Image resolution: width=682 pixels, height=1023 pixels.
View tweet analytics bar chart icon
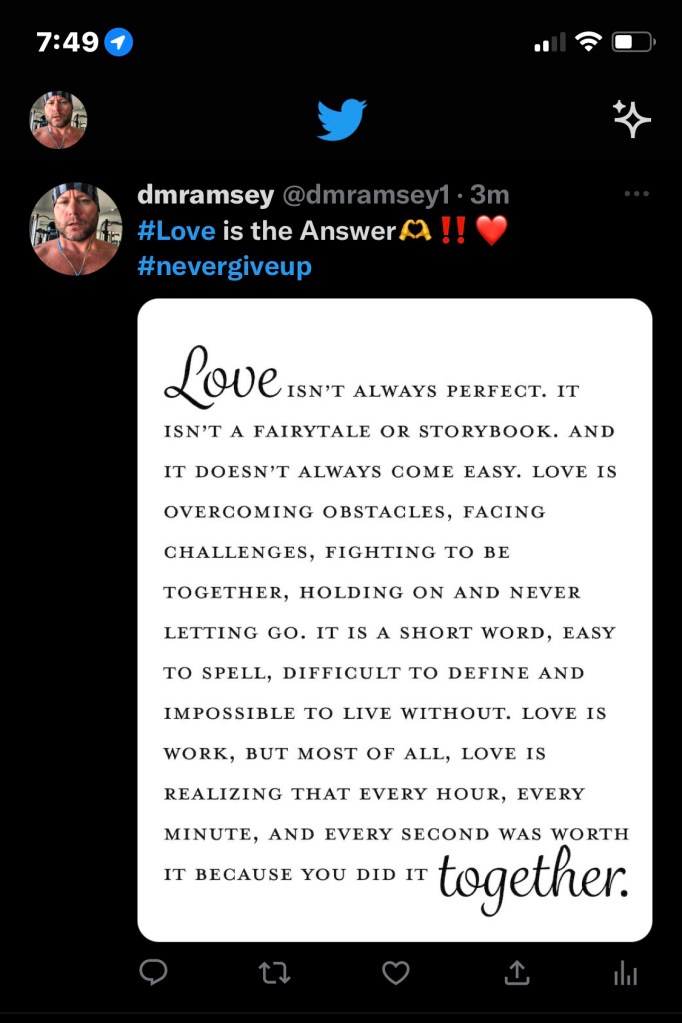[626, 972]
